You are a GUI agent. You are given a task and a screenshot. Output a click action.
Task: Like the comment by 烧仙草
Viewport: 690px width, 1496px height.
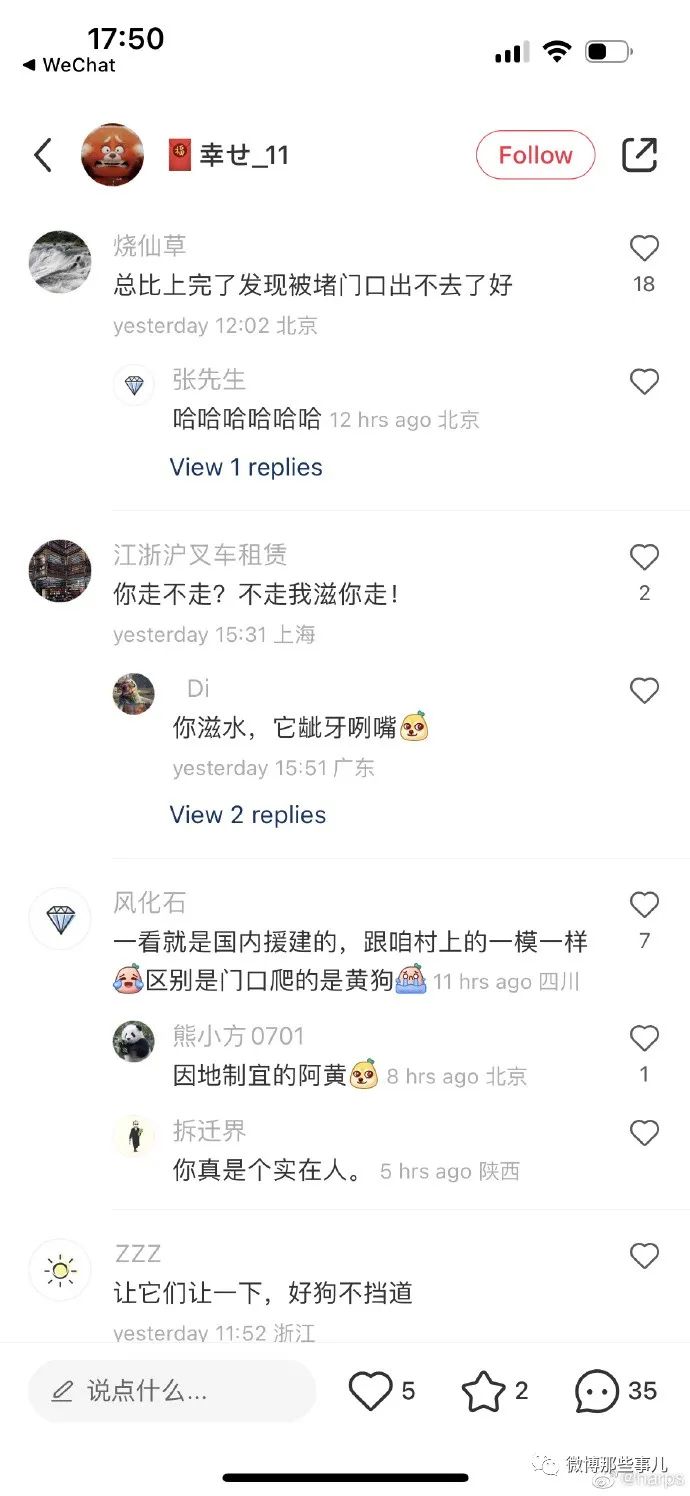[x=644, y=248]
